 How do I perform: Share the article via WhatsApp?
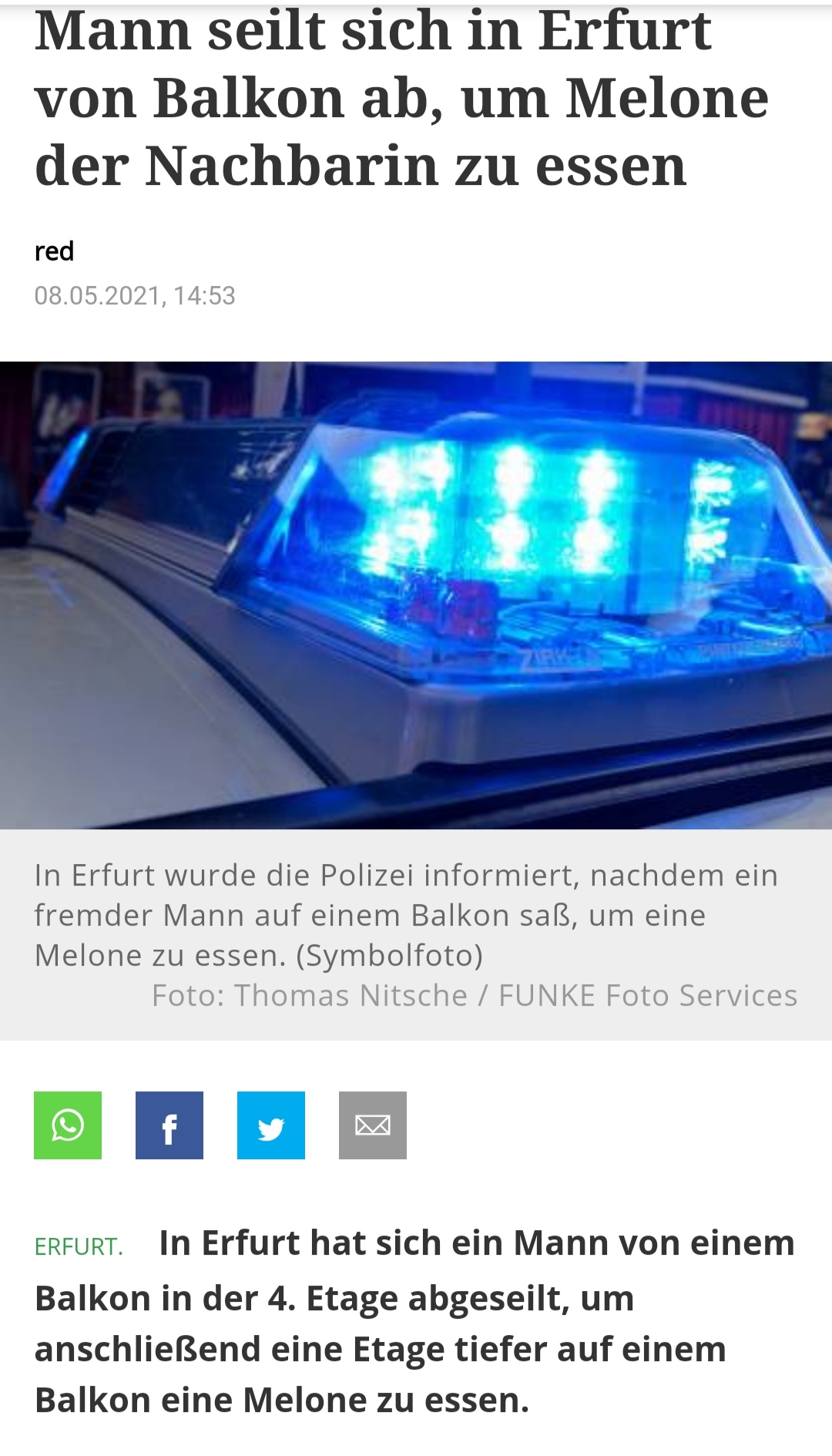click(x=68, y=1125)
